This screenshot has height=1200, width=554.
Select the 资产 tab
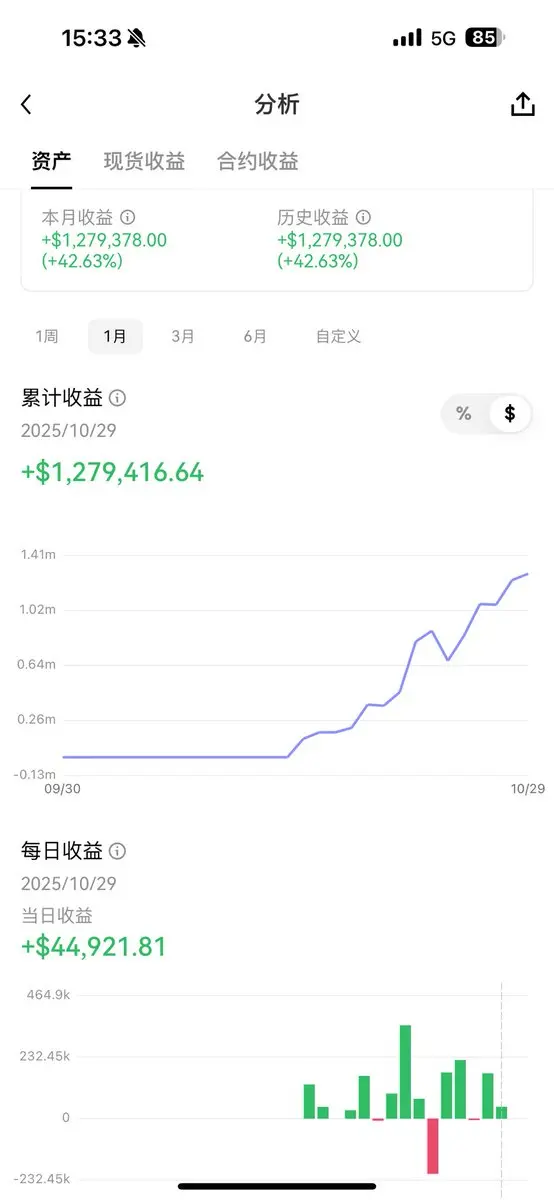tap(51, 161)
